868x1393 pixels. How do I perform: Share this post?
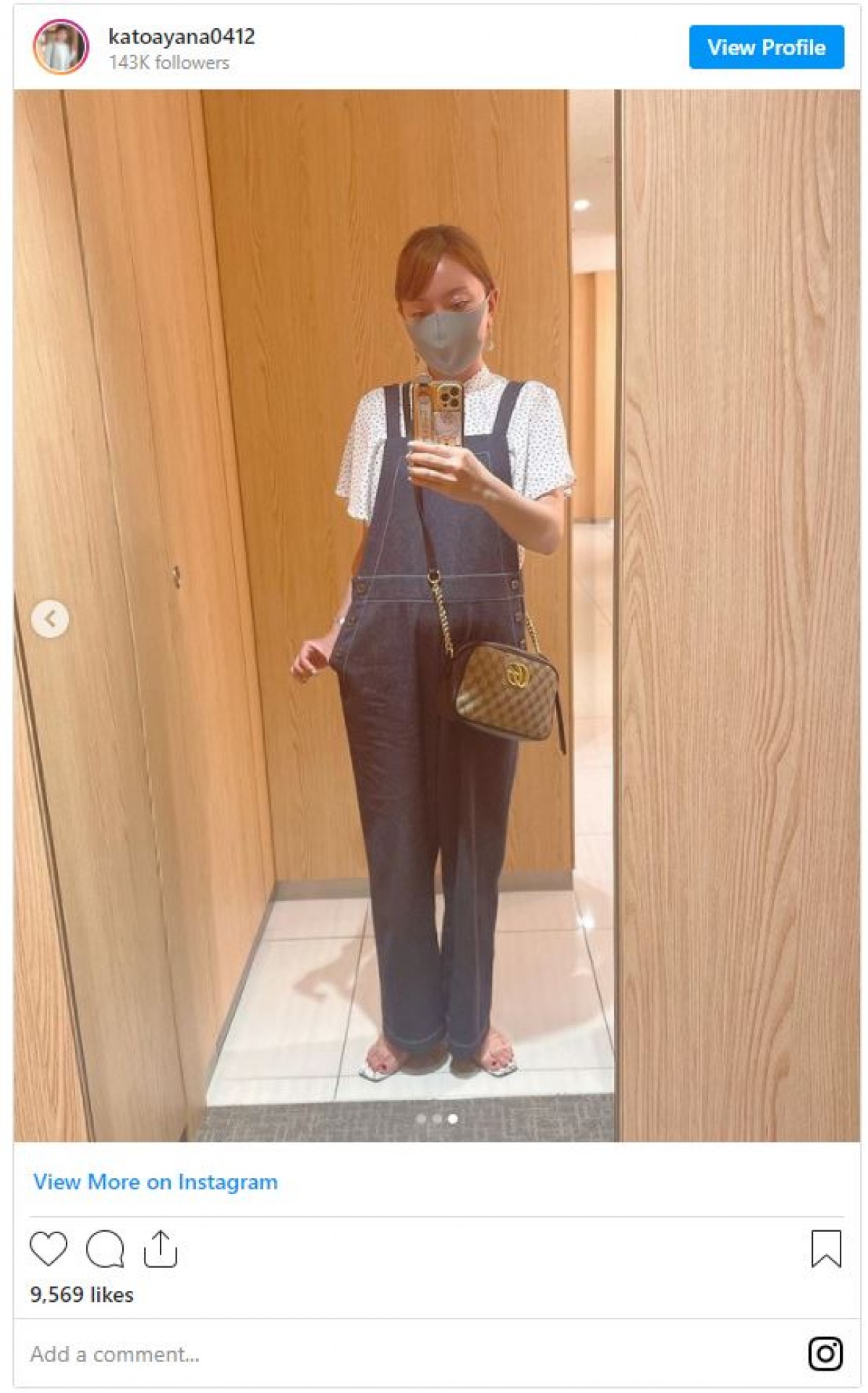(160, 1249)
